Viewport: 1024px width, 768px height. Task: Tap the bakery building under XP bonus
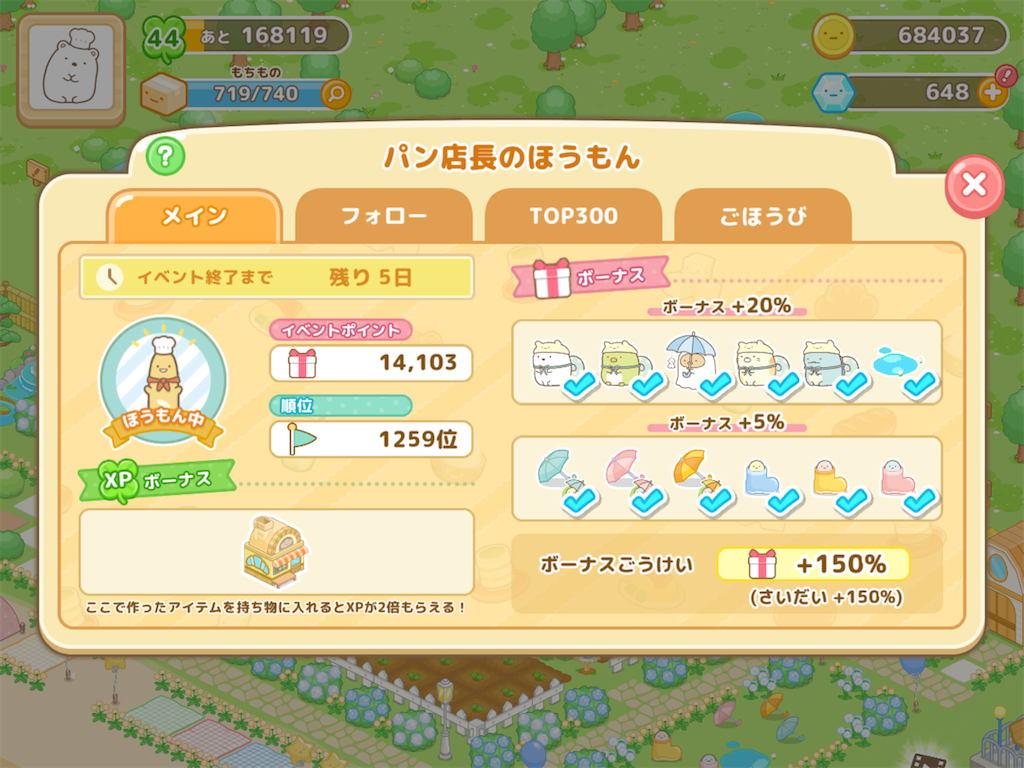(276, 551)
